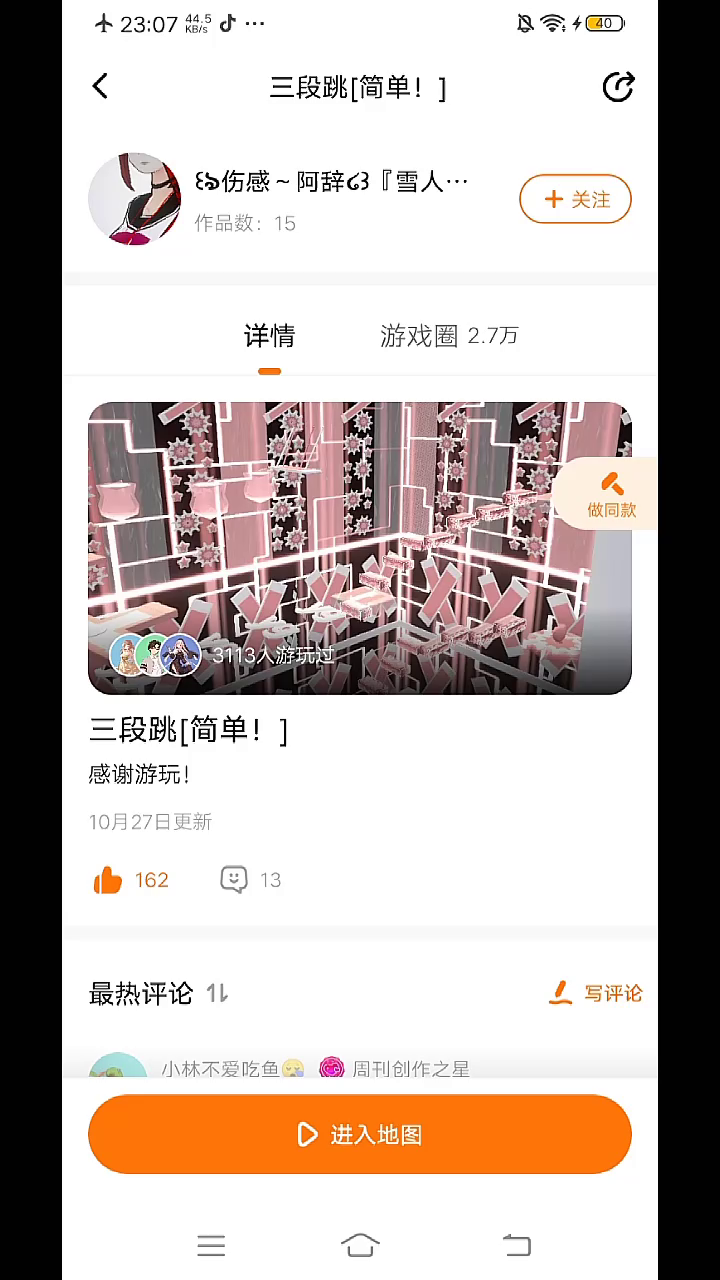Tap the 做同款 button

tap(611, 495)
